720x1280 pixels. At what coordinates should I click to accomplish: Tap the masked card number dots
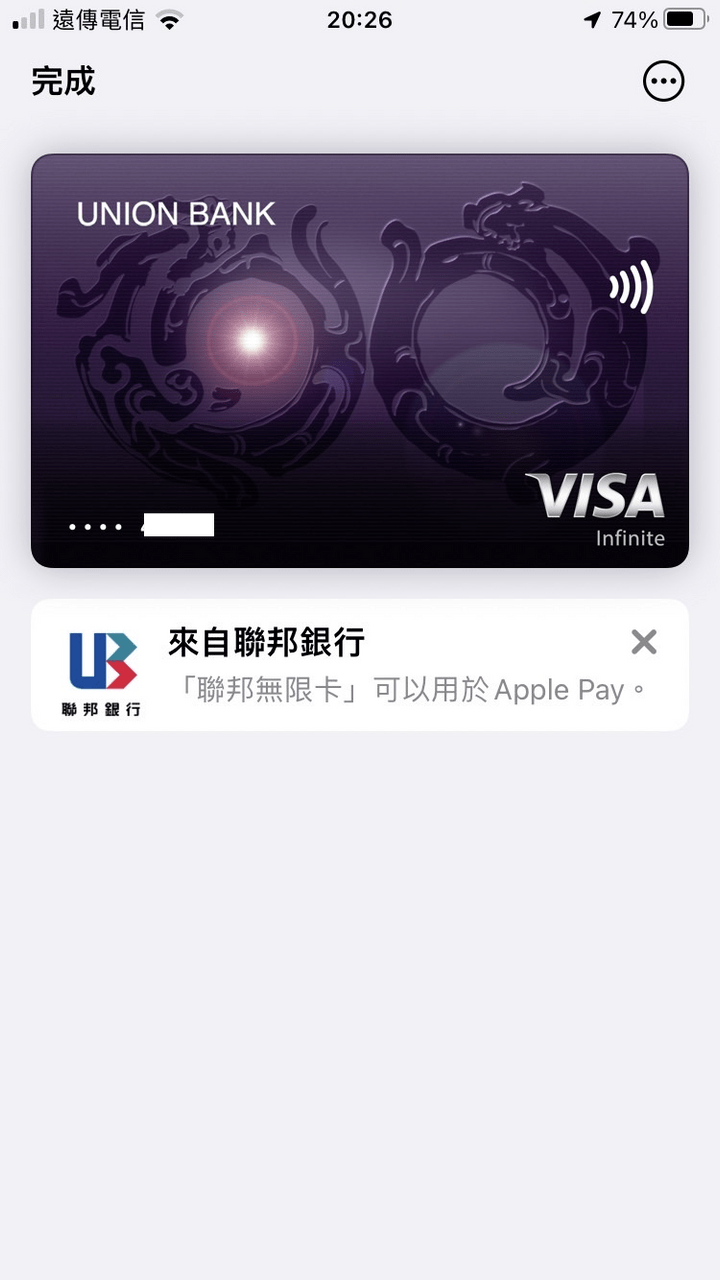click(97, 526)
